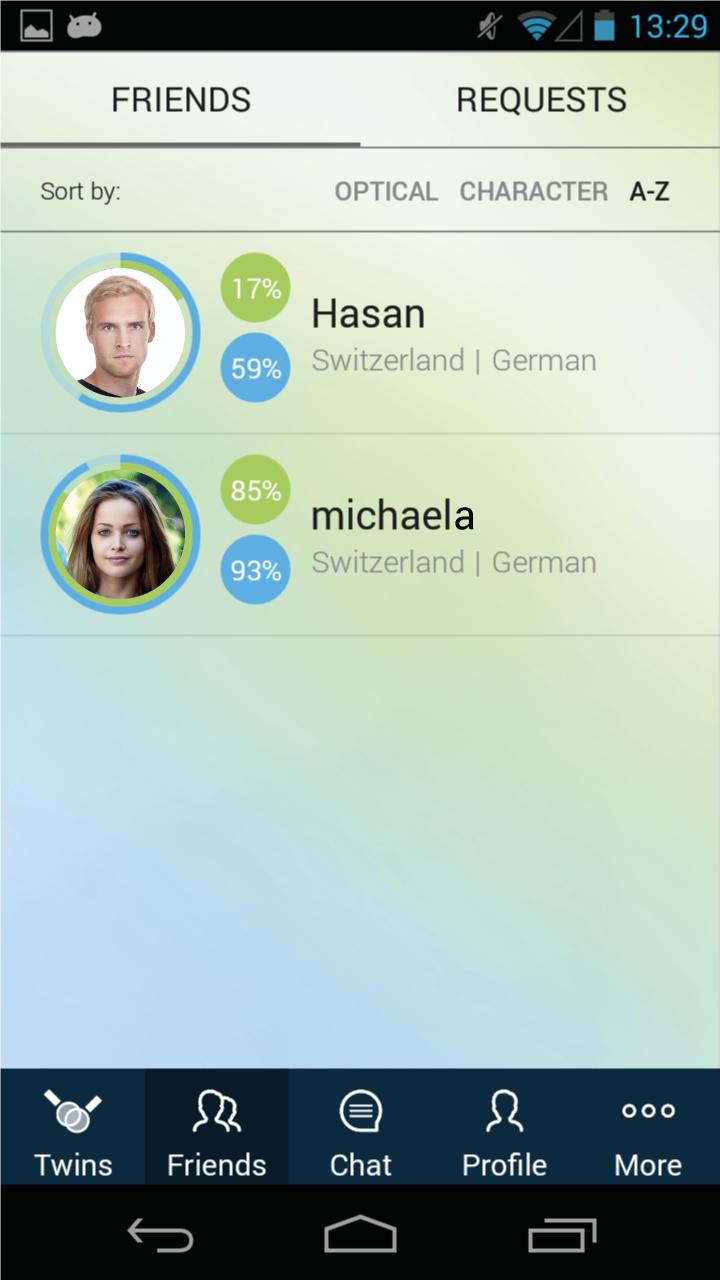
Task: Tap Hasan's profile photo thumbnail
Action: [120, 333]
